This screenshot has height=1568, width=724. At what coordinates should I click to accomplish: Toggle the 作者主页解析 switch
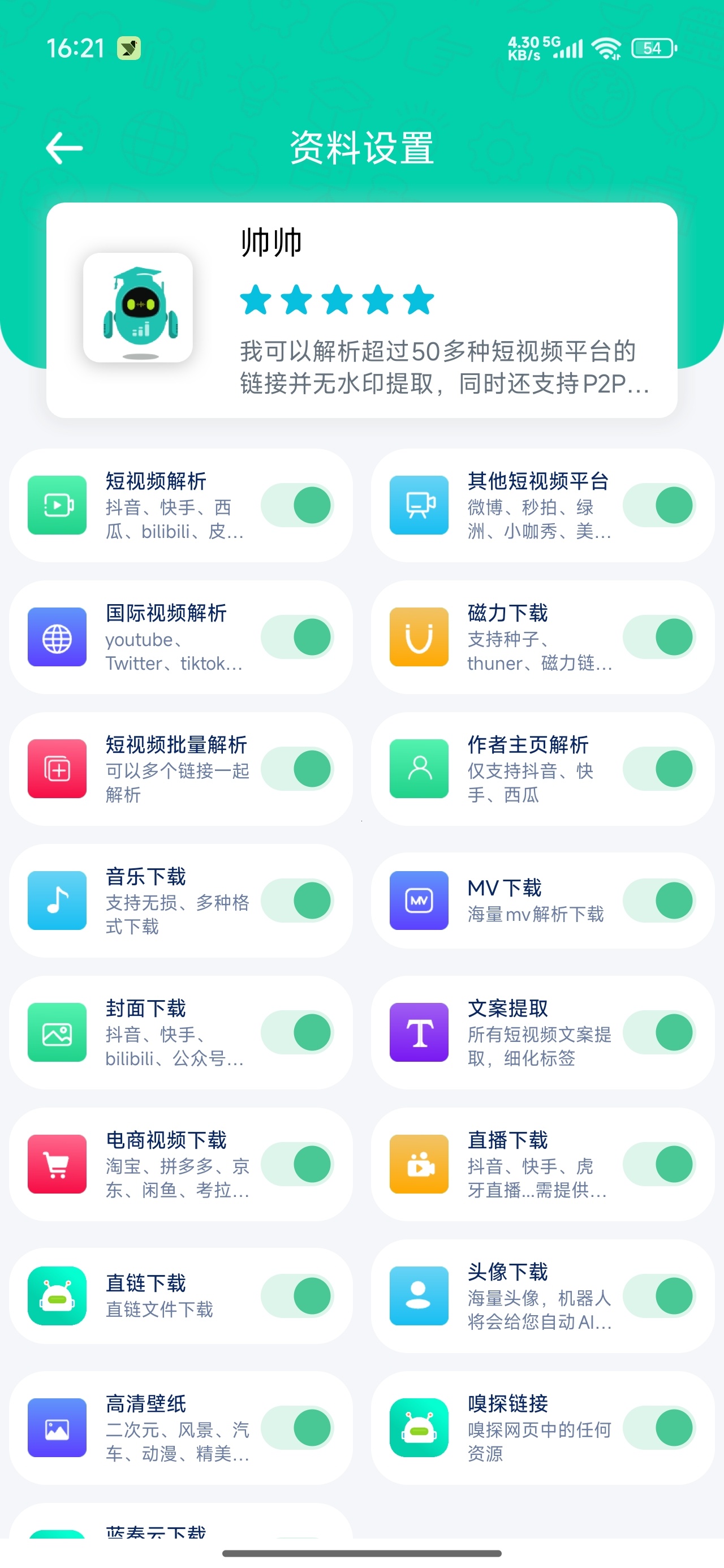pyautogui.click(x=660, y=769)
